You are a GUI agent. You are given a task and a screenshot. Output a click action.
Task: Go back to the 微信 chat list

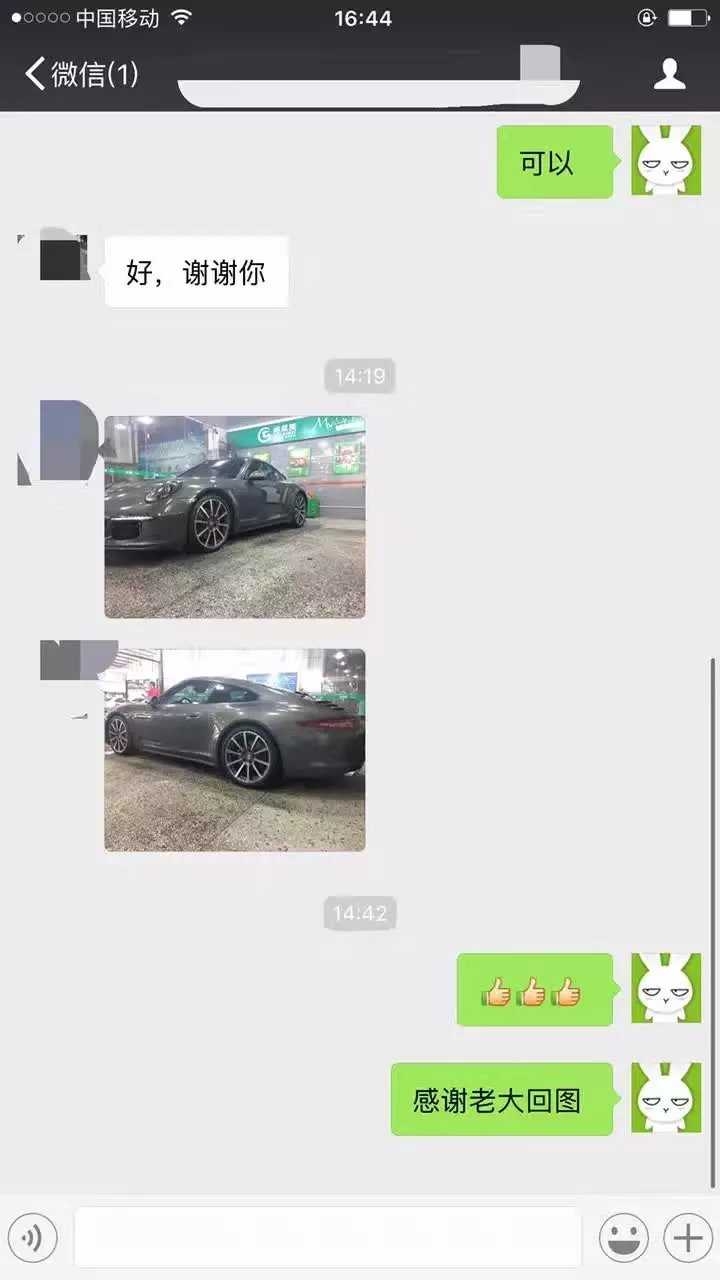tap(80, 74)
